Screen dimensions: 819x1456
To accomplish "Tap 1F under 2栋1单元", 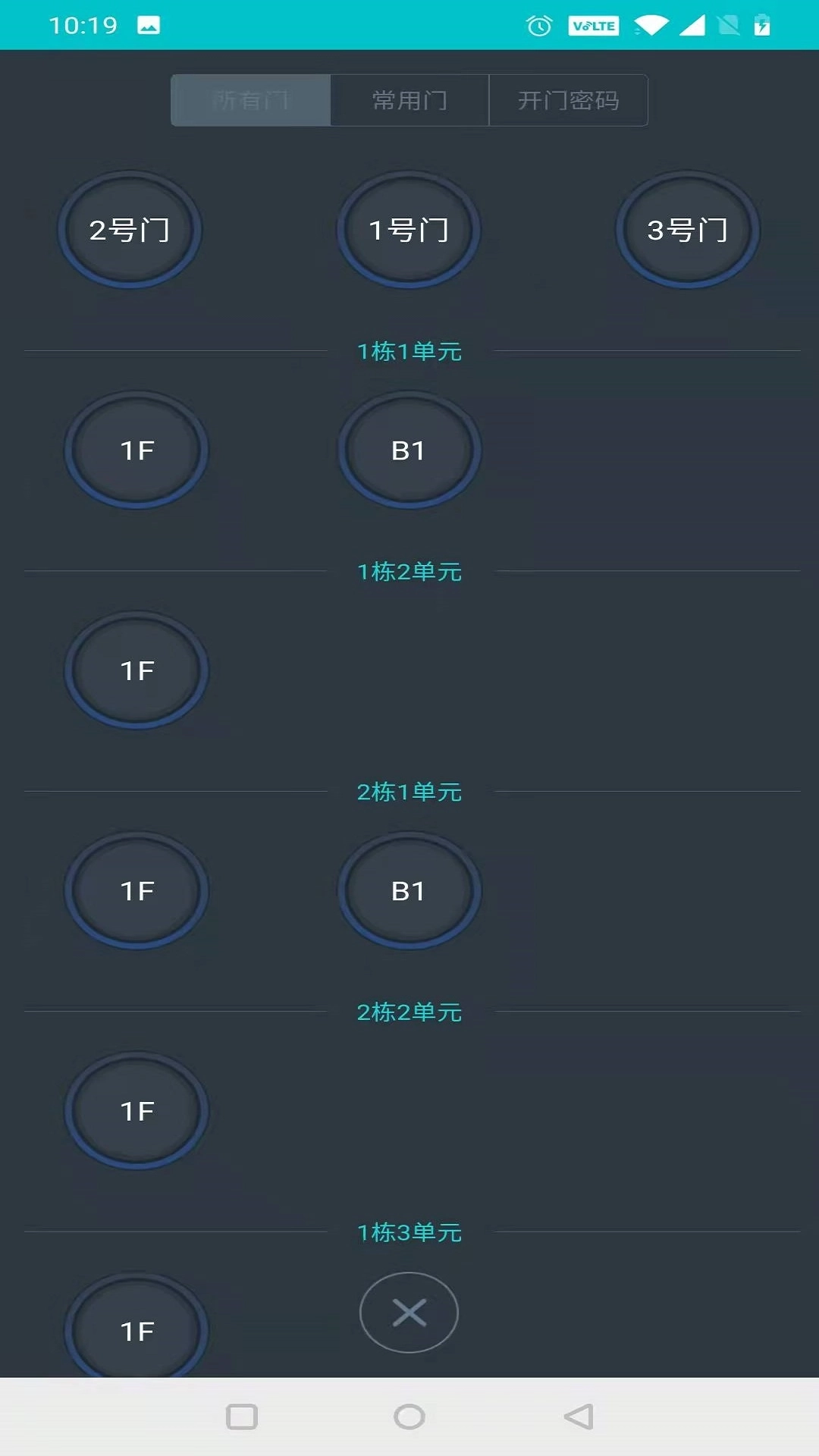I will [136, 890].
